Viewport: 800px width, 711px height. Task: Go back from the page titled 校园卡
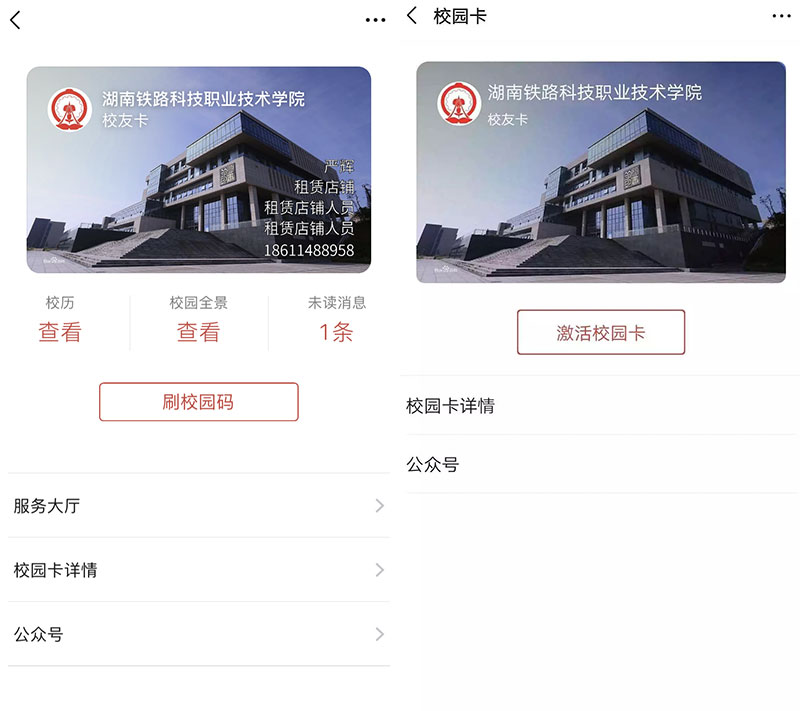tap(412, 16)
